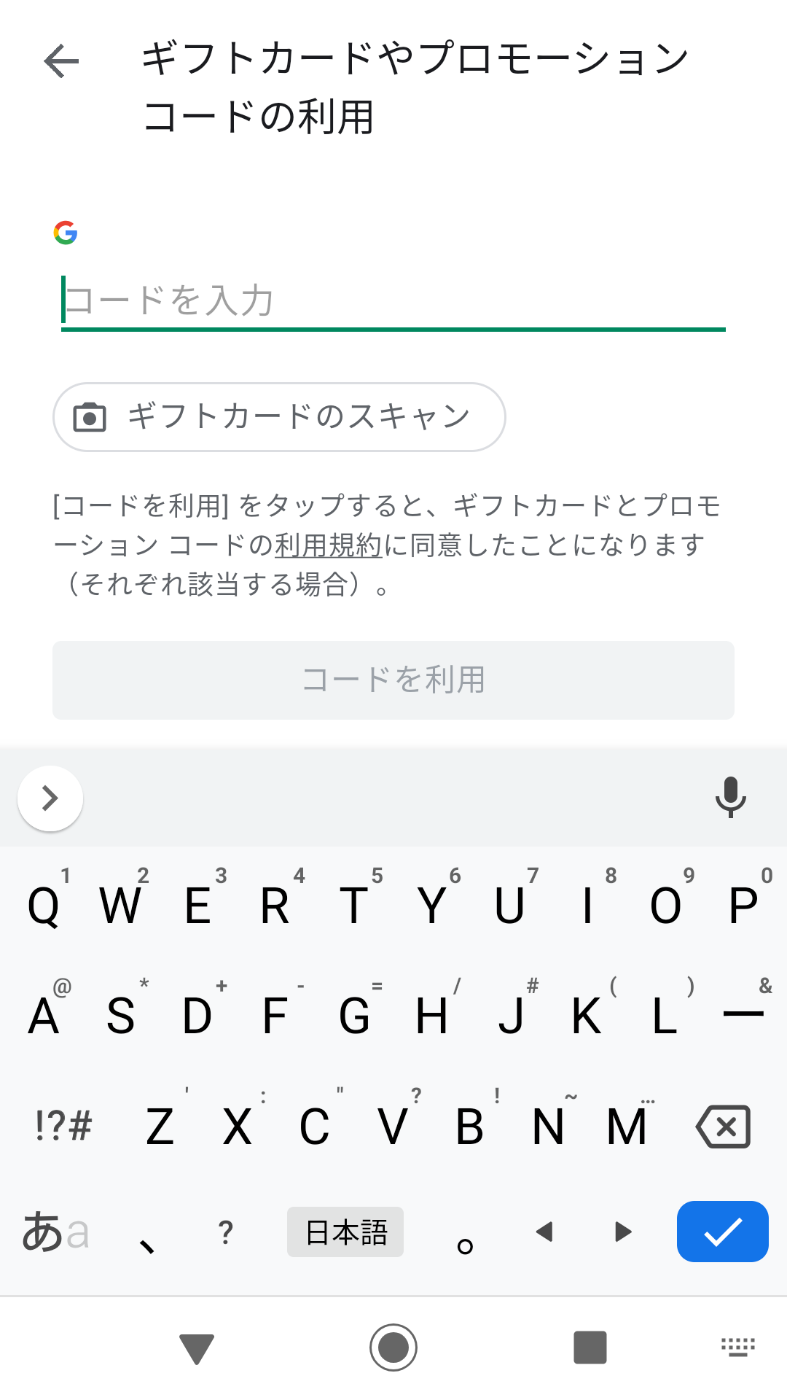Start voice input with the microphone
This screenshot has height=1400, width=787.
click(x=731, y=797)
